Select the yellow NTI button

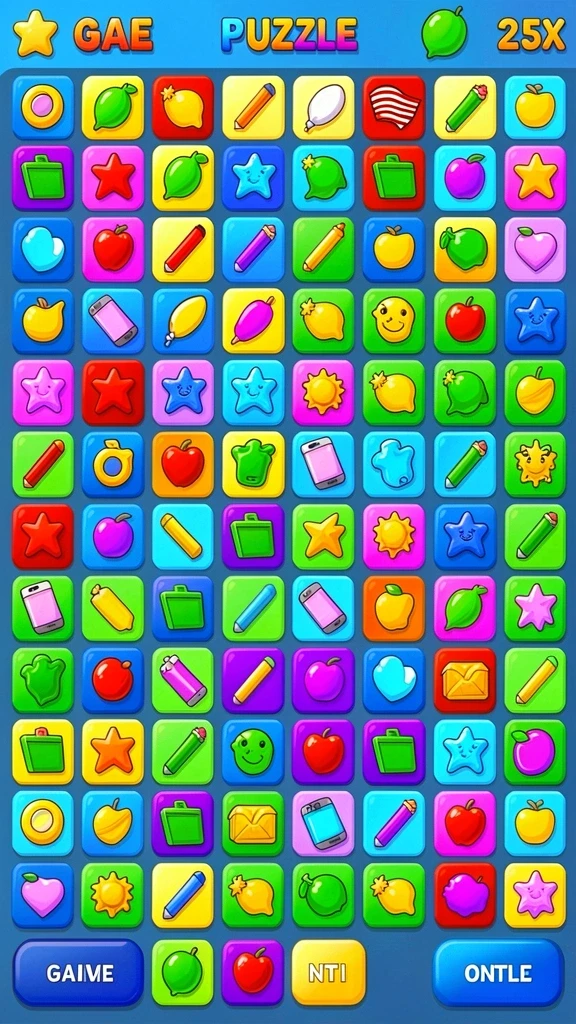pos(328,972)
